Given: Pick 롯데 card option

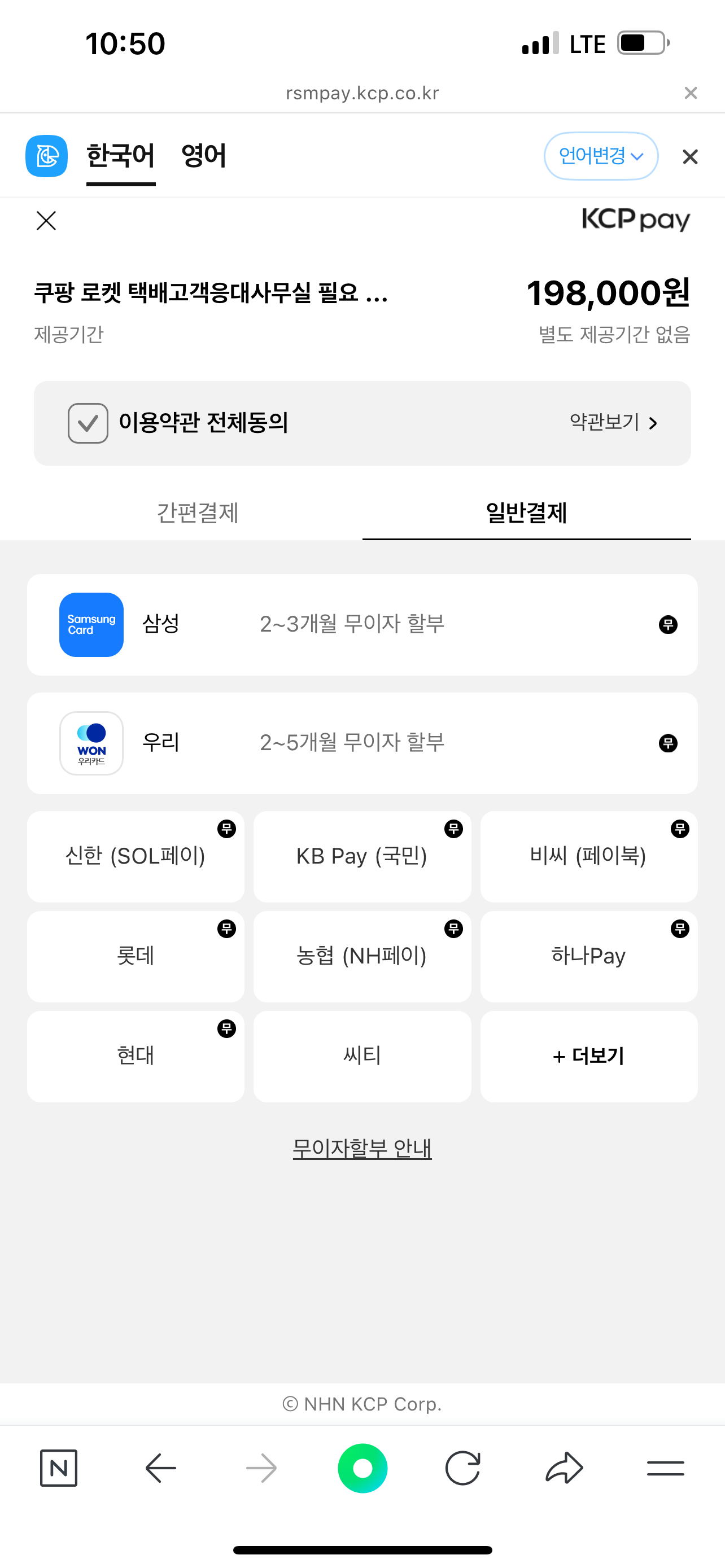Looking at the screenshot, I should 135,956.
